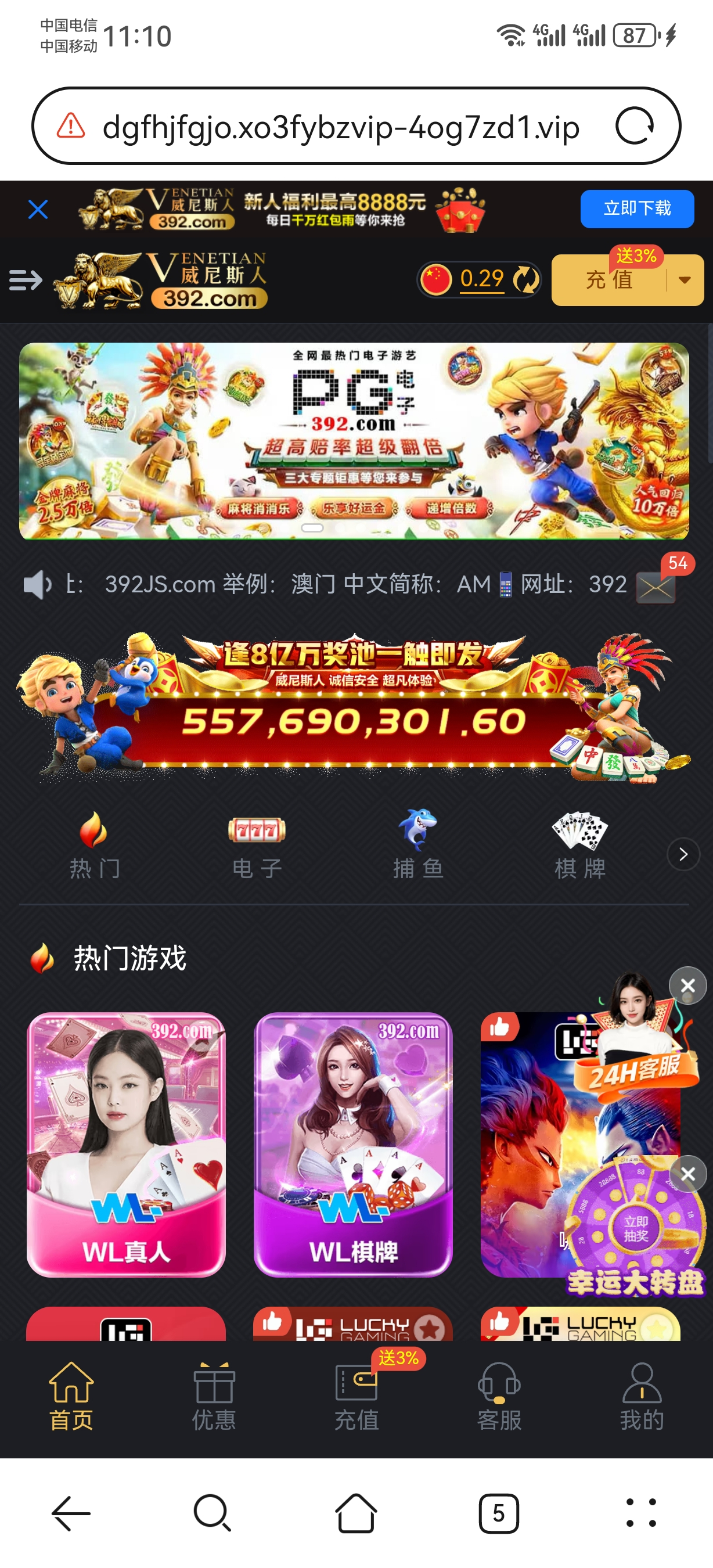
Task: Open the browser tab switcher
Action: 498,1513
